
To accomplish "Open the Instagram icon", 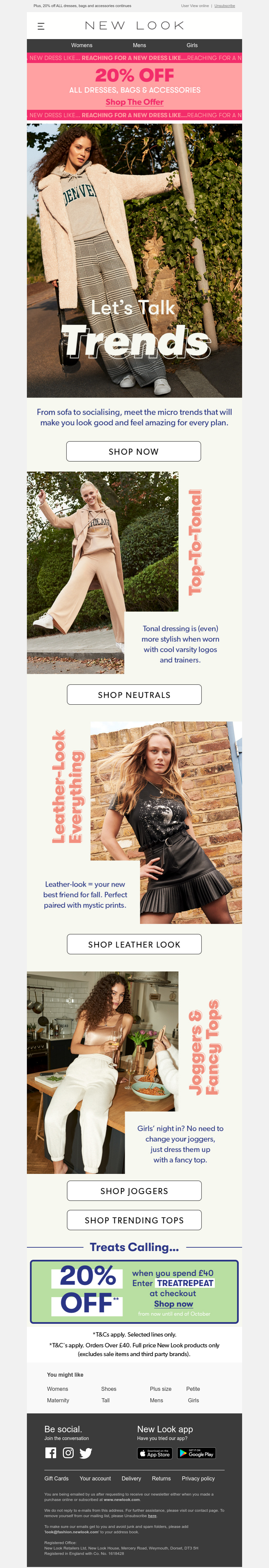I will click(68, 1453).
